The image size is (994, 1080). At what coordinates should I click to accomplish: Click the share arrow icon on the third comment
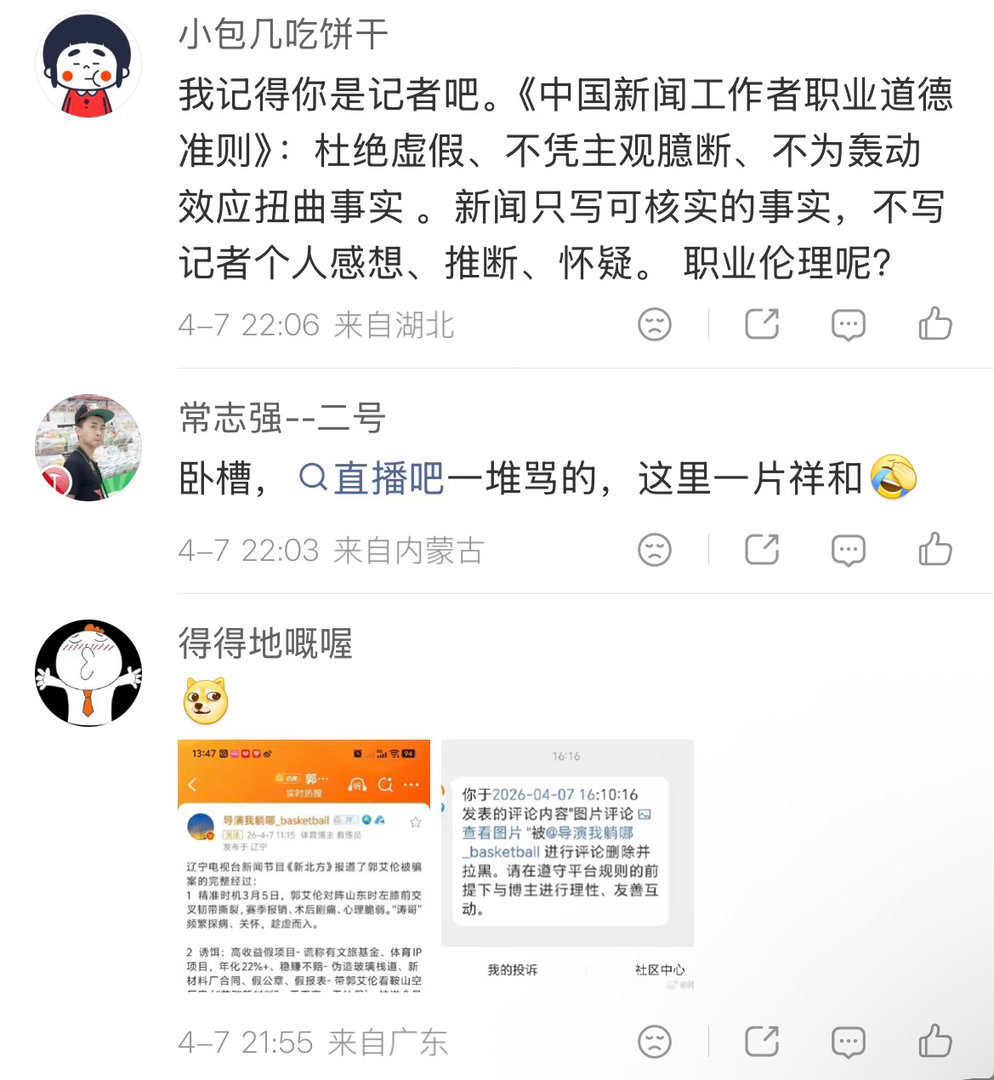tap(762, 1041)
